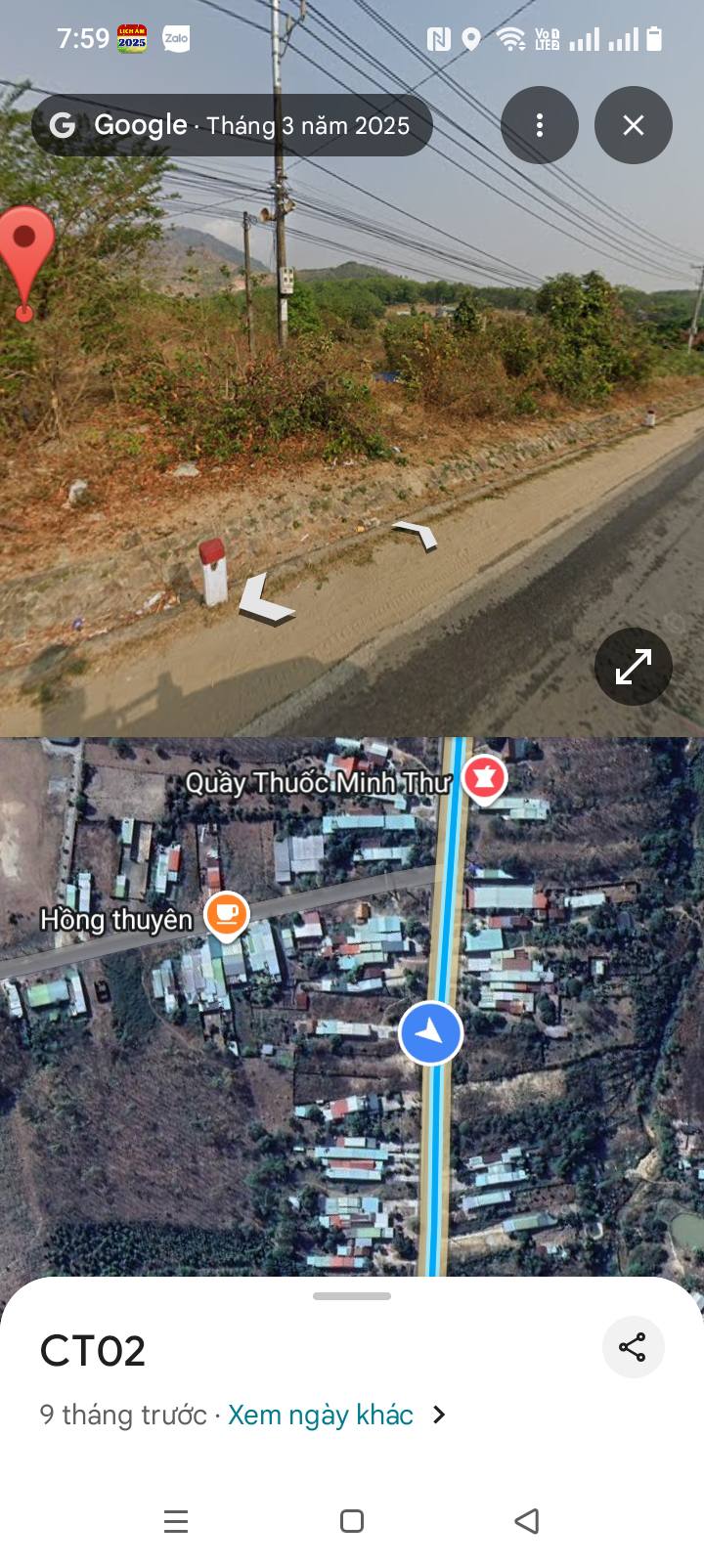Open the three-dot overflow menu
The height and width of the screenshot is (1568, 704).
(539, 125)
